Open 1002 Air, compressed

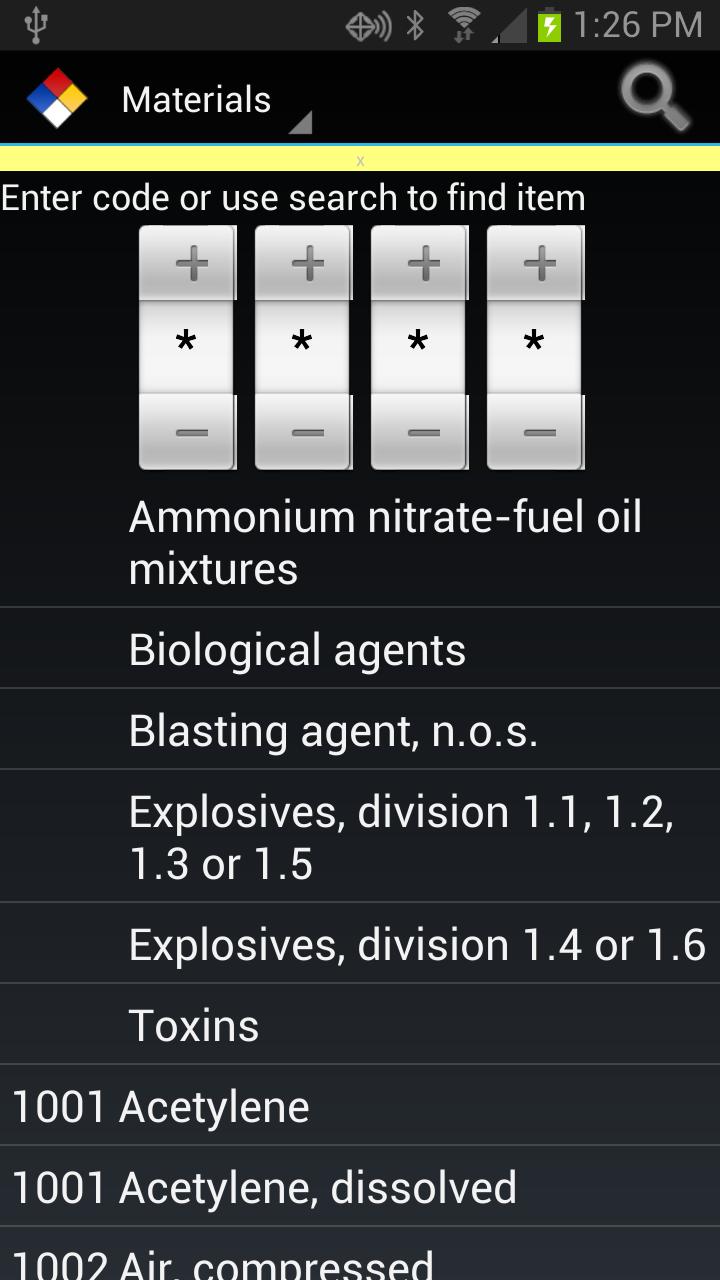pos(222,1262)
